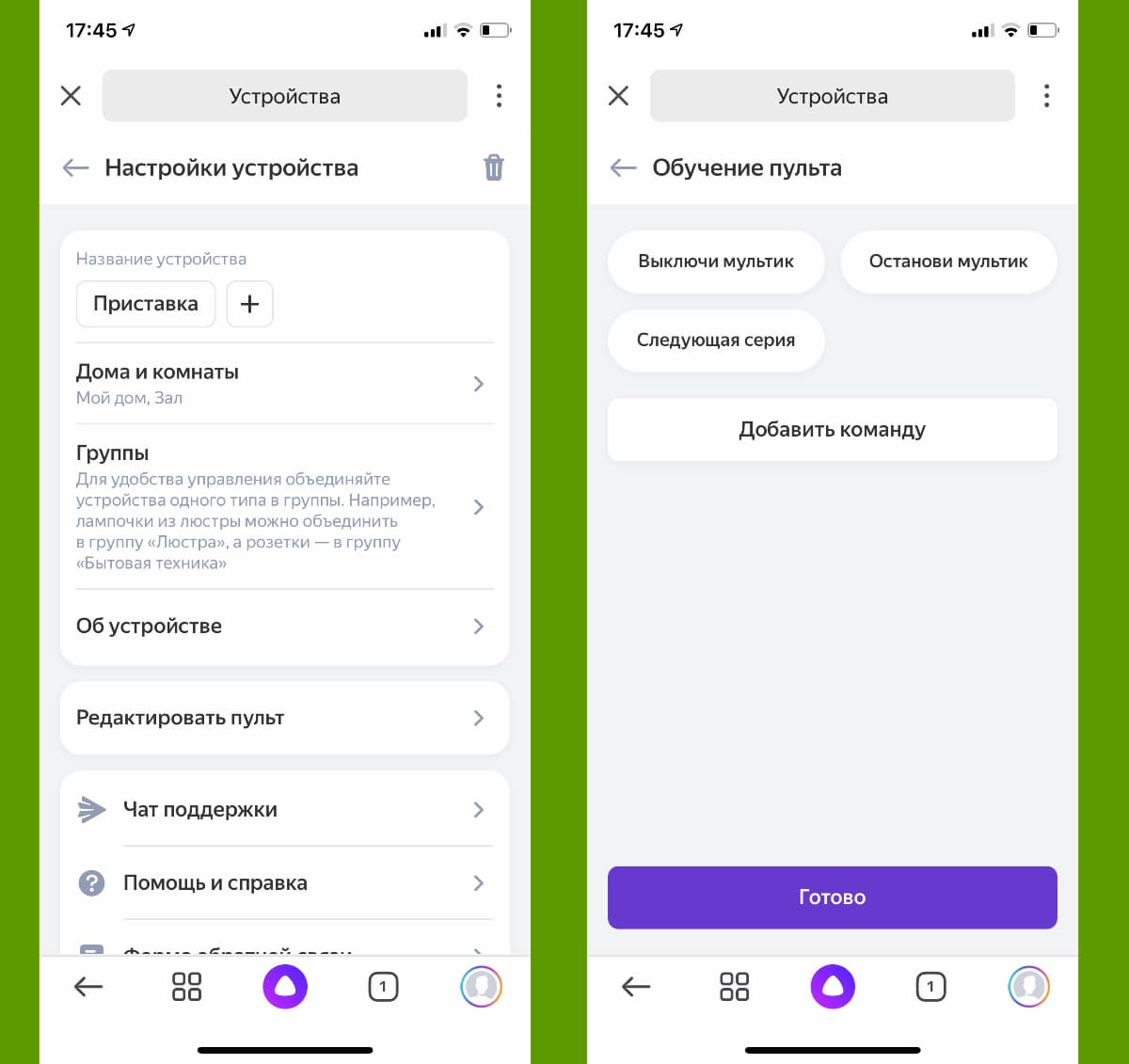Open Об устройстве

pyautogui.click(x=282, y=627)
